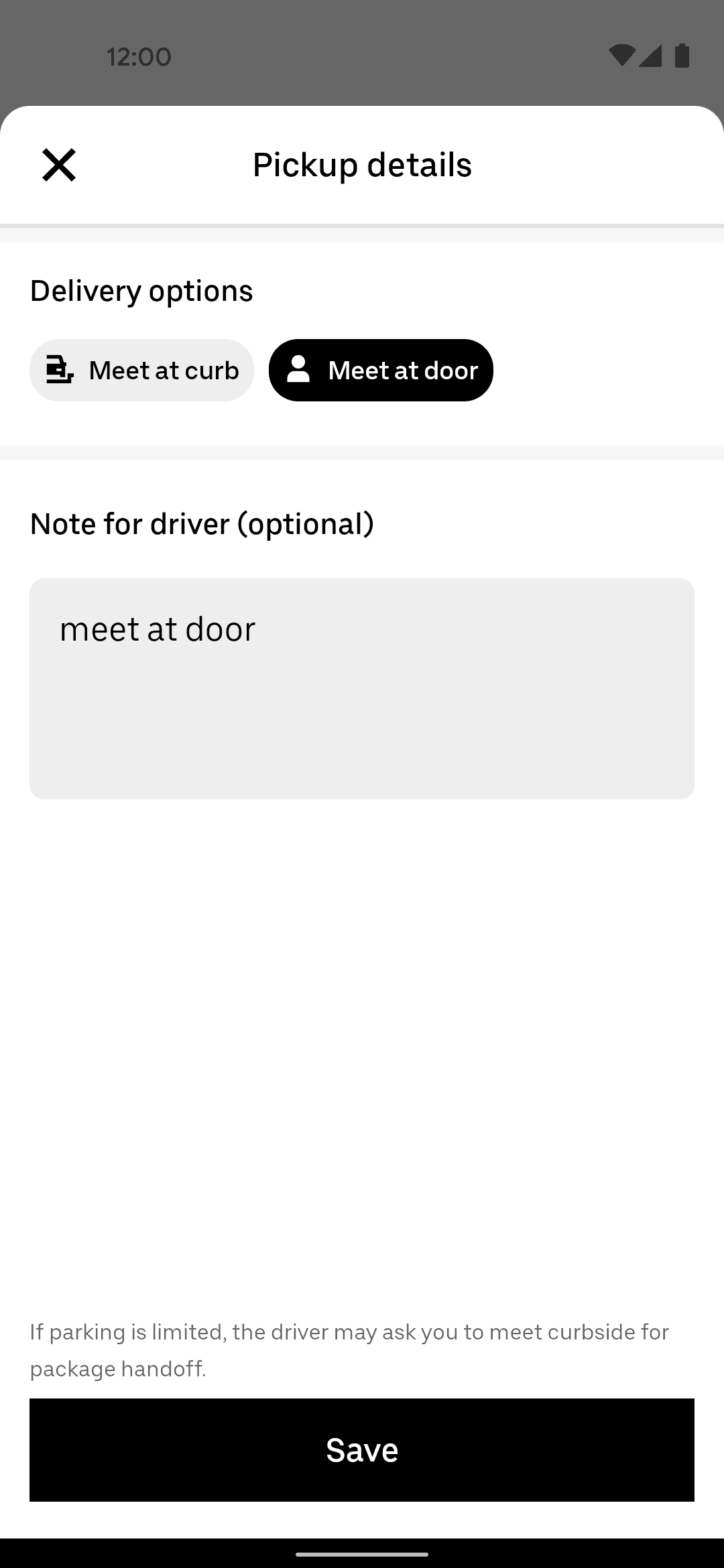The image size is (724, 1568).
Task: Close the Pickup details sheet
Action: [59, 165]
